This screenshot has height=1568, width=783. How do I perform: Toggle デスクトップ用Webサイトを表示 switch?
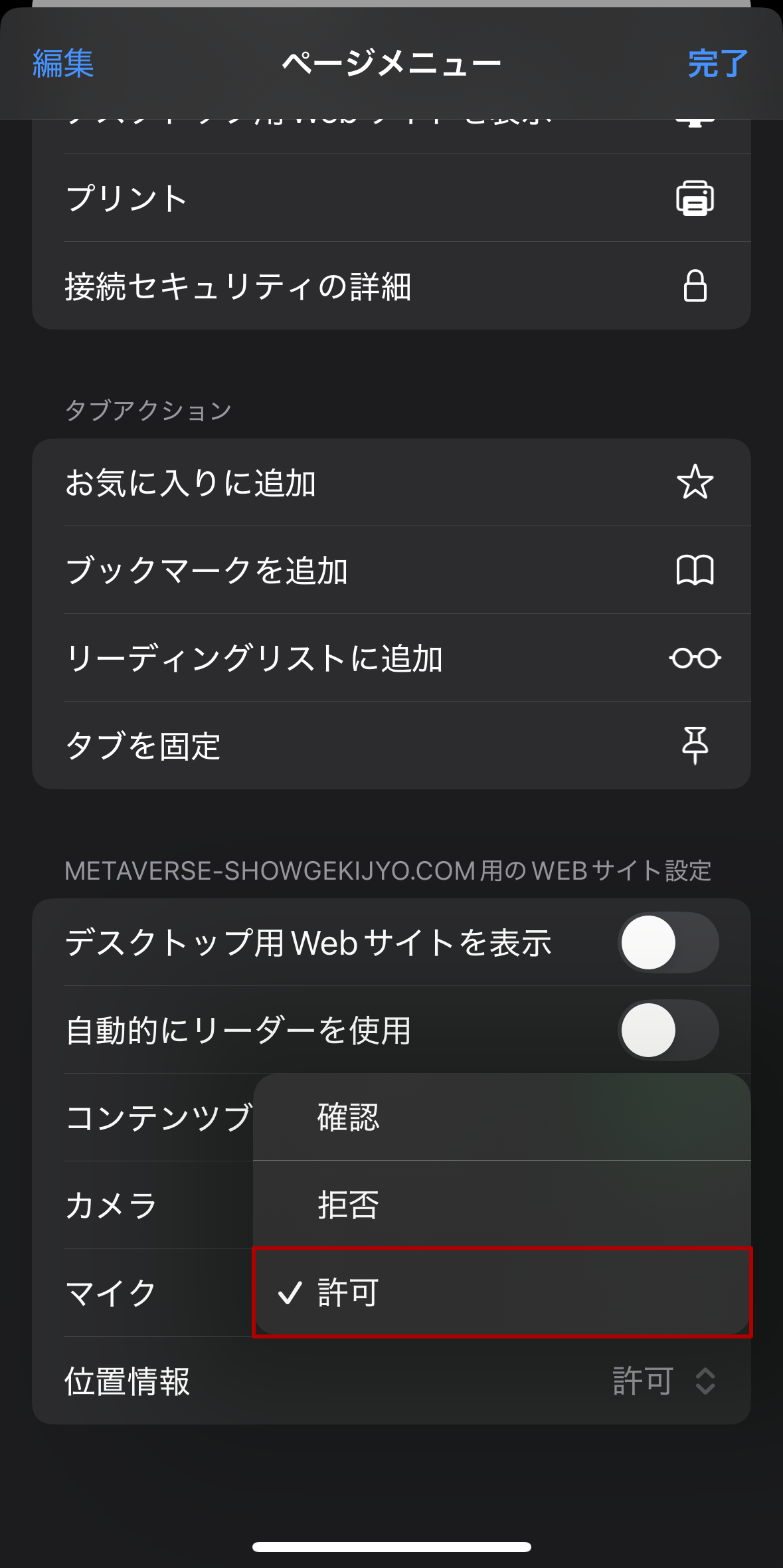(x=667, y=942)
